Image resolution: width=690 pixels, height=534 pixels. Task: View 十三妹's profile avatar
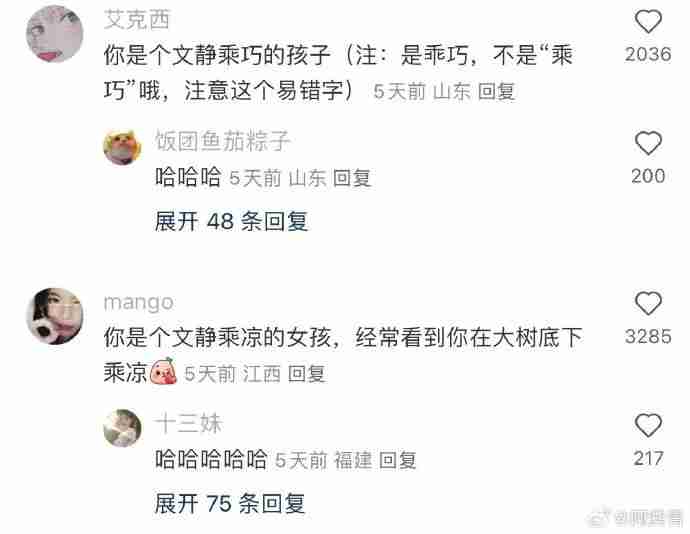pos(124,430)
